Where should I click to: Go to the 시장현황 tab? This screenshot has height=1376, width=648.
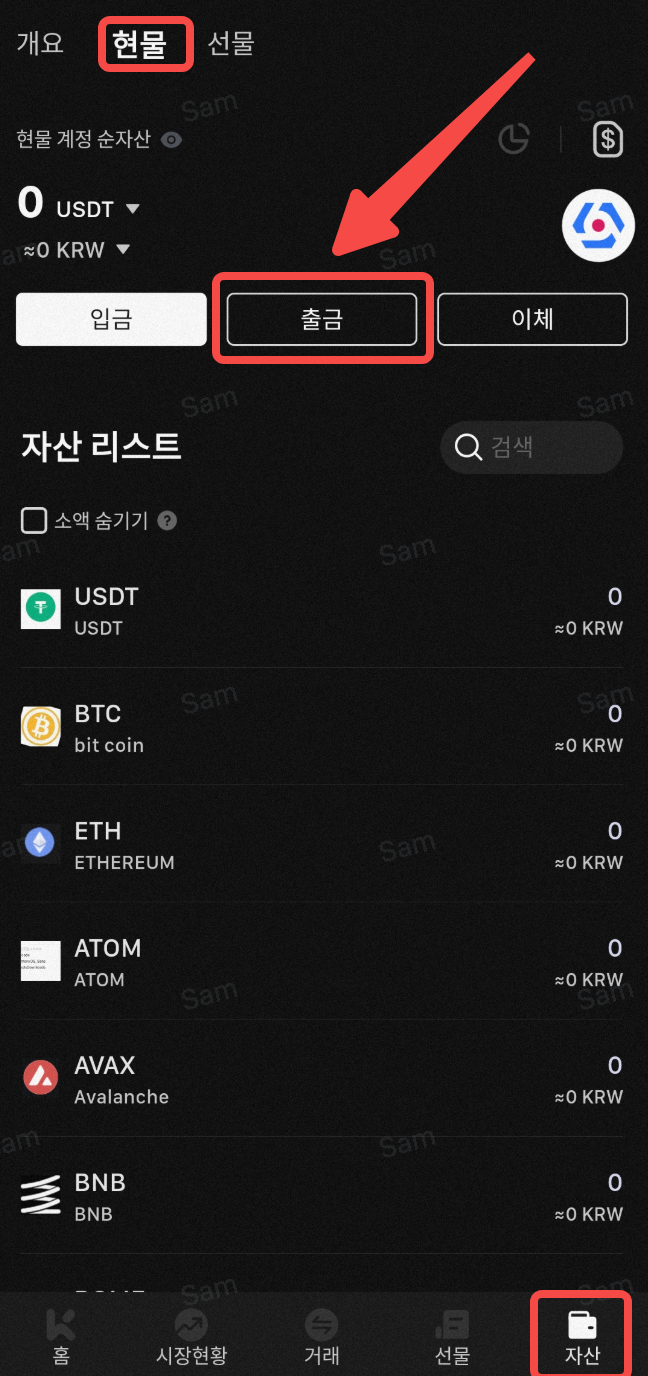[x=191, y=1337]
